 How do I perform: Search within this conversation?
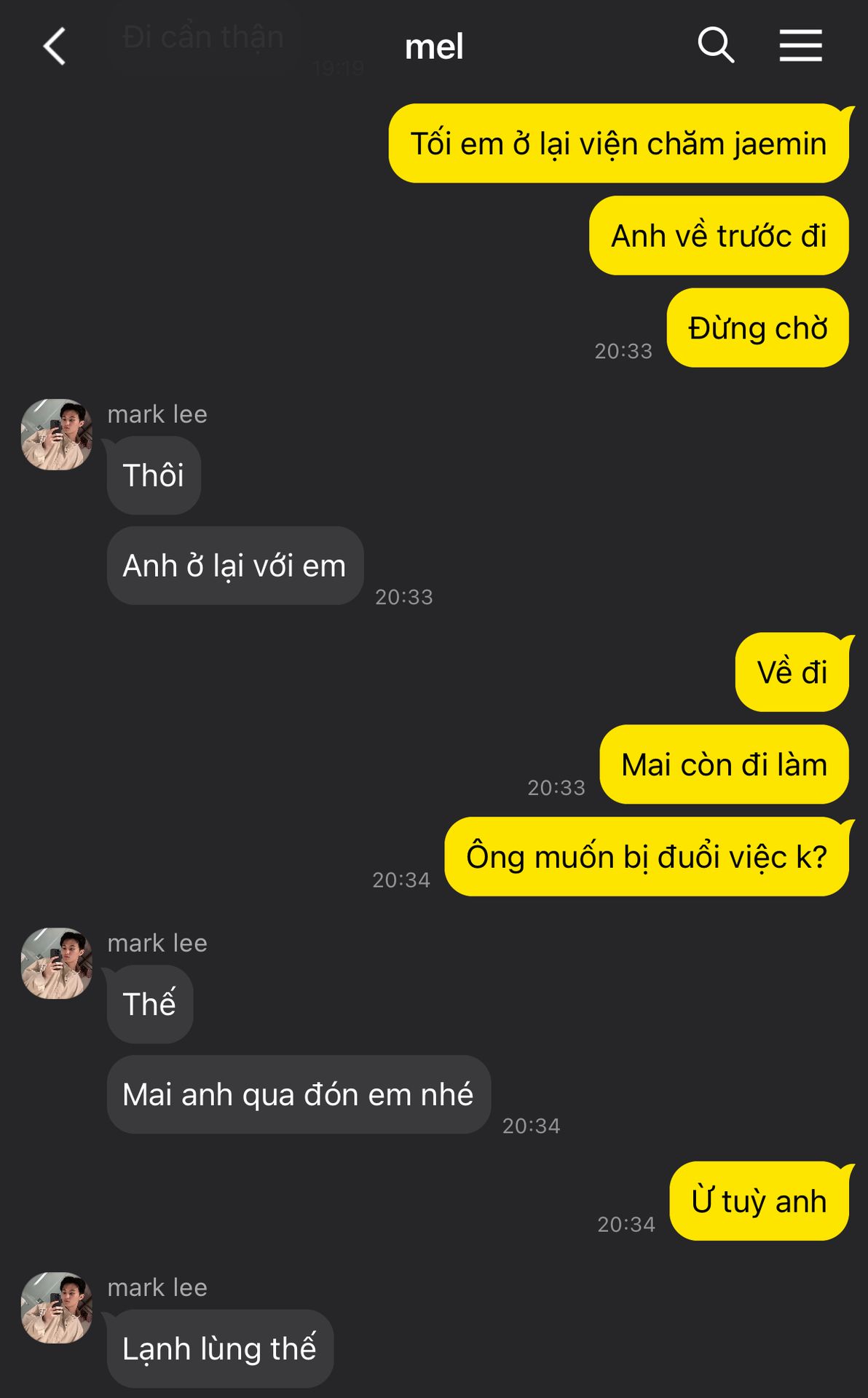[715, 45]
